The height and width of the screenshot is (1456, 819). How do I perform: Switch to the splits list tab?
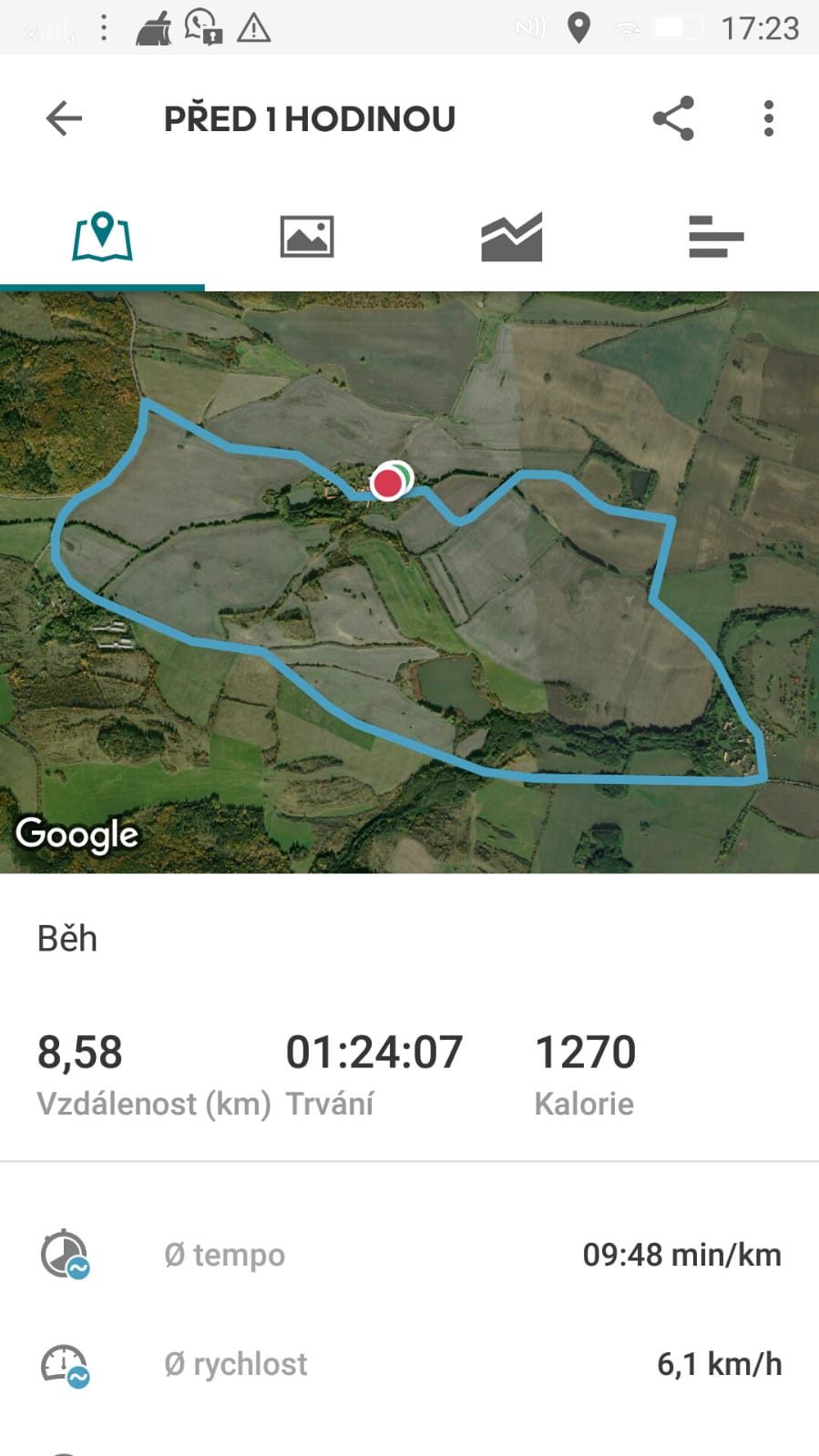coord(717,237)
